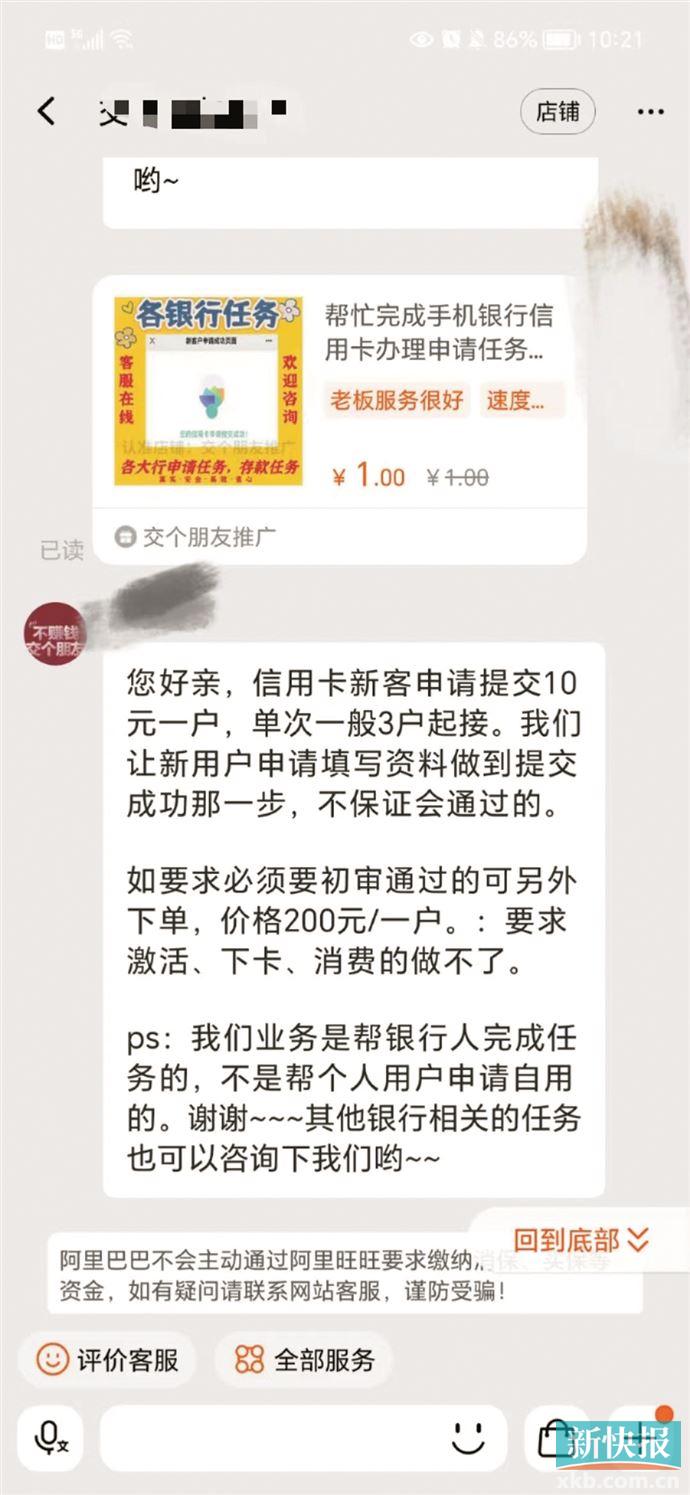
Task: Go back from this chat
Action: click(x=47, y=111)
